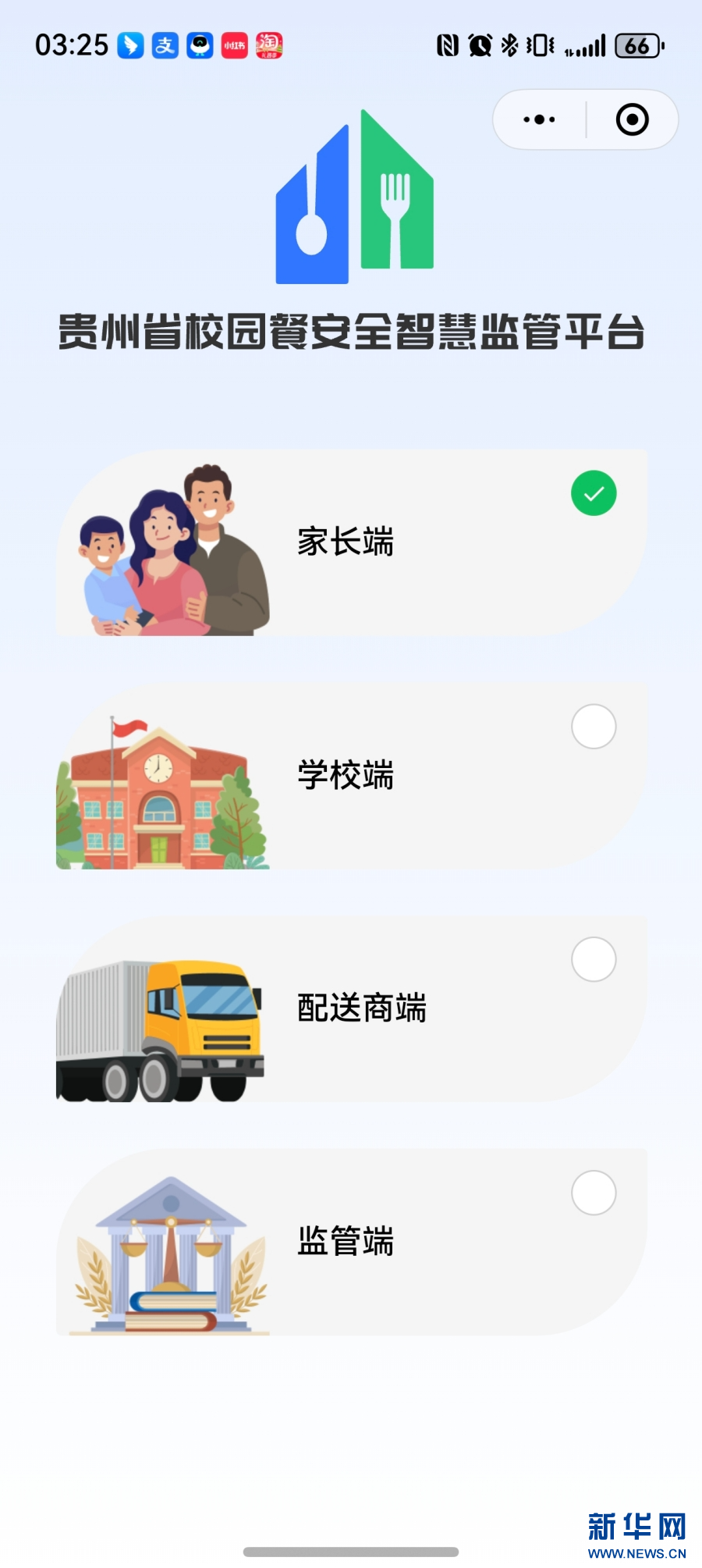This screenshot has height=1568, width=702.
Task: Select the 家长端 role card
Action: [351, 542]
